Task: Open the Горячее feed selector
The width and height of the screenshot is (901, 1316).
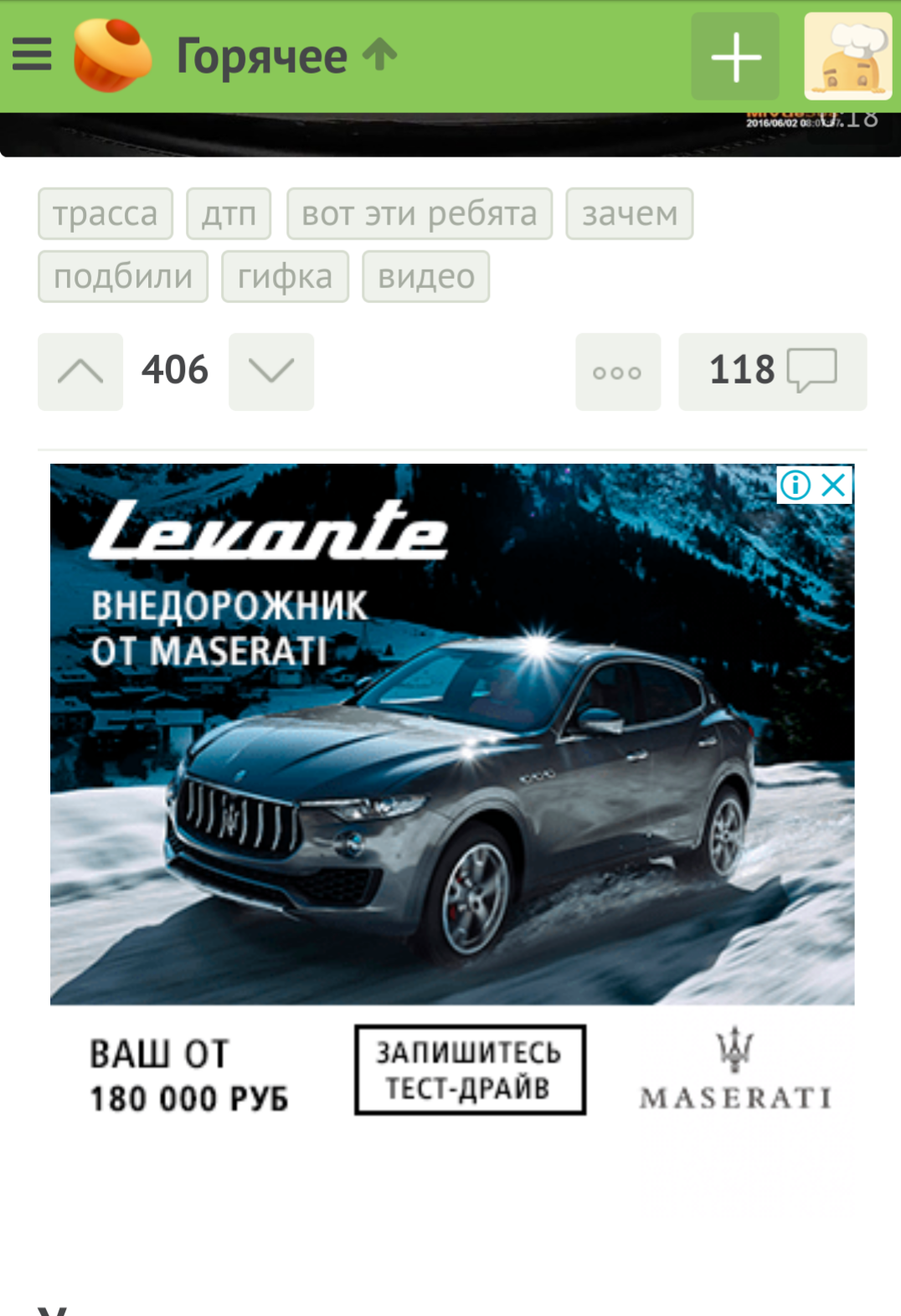Action: coord(285,56)
